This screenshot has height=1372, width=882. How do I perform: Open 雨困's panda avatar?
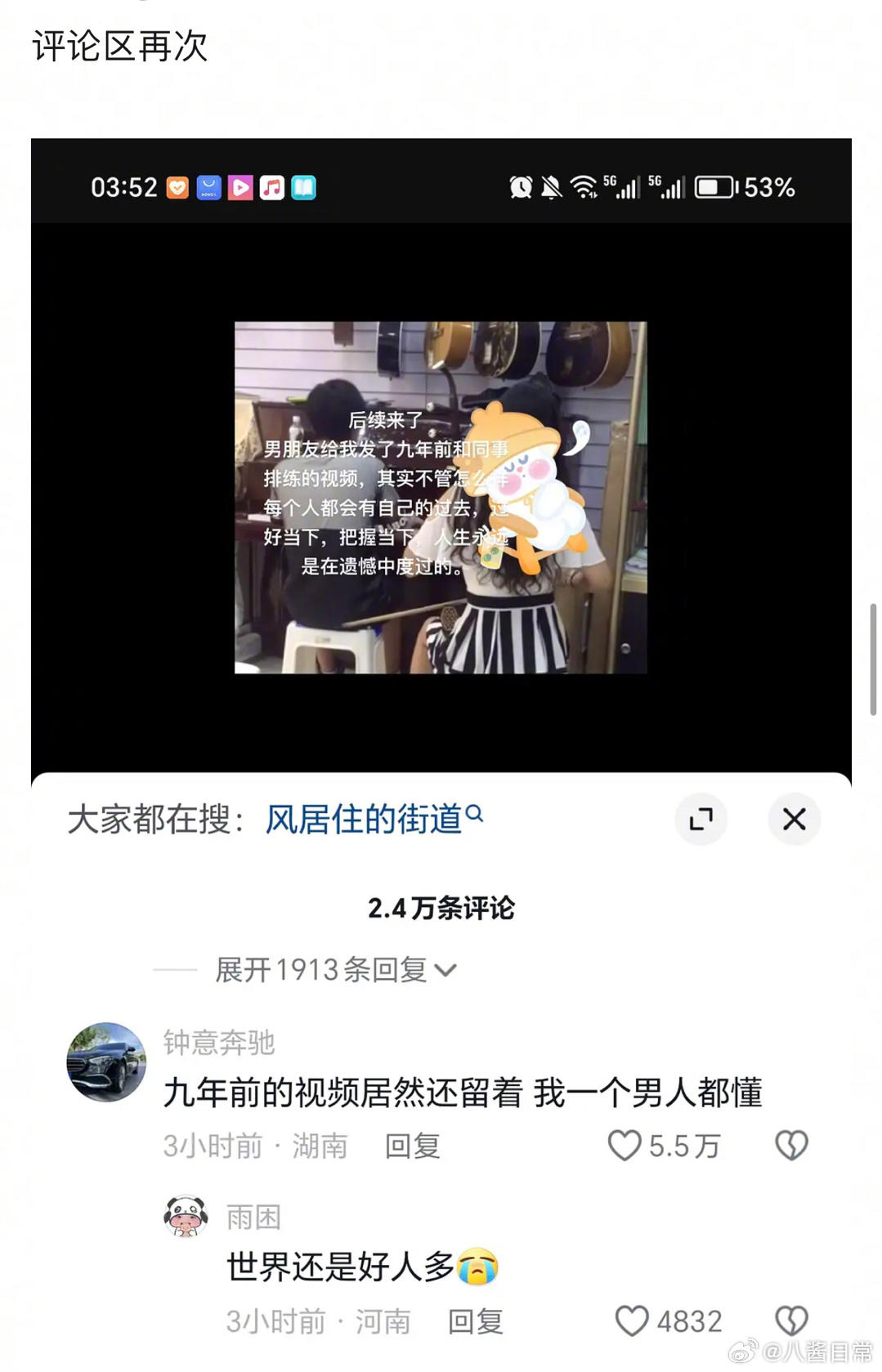(x=186, y=1217)
